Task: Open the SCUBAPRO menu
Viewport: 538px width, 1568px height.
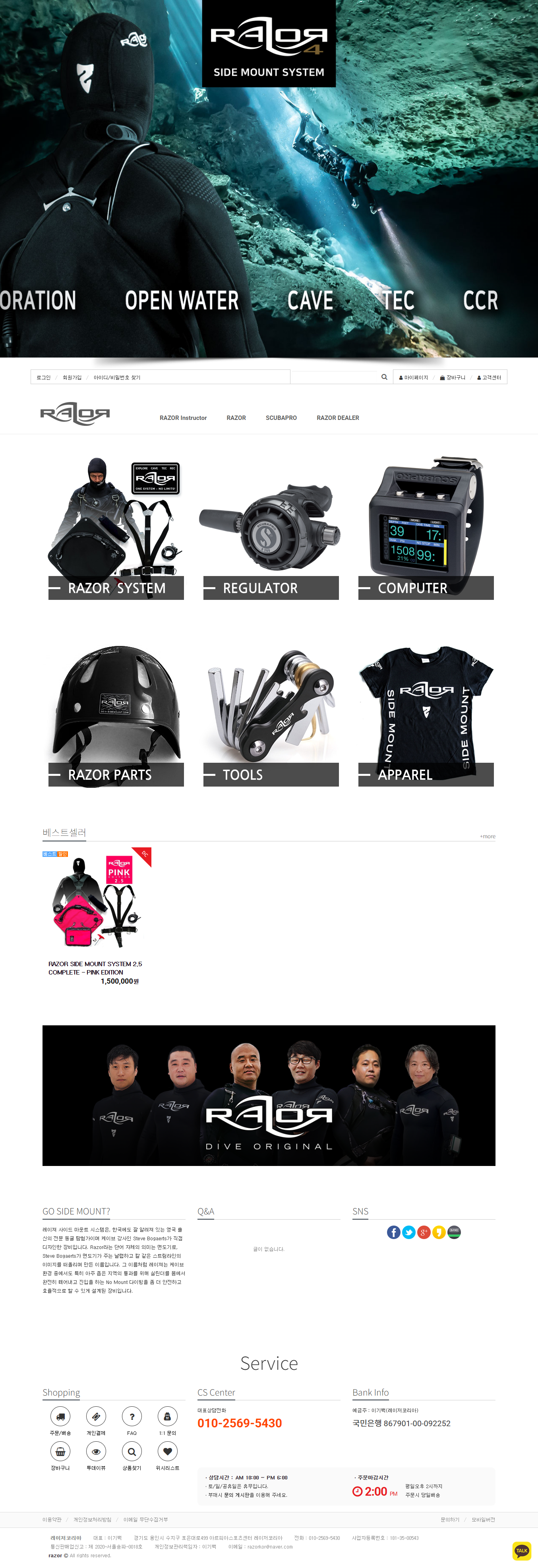Action: coord(281,418)
